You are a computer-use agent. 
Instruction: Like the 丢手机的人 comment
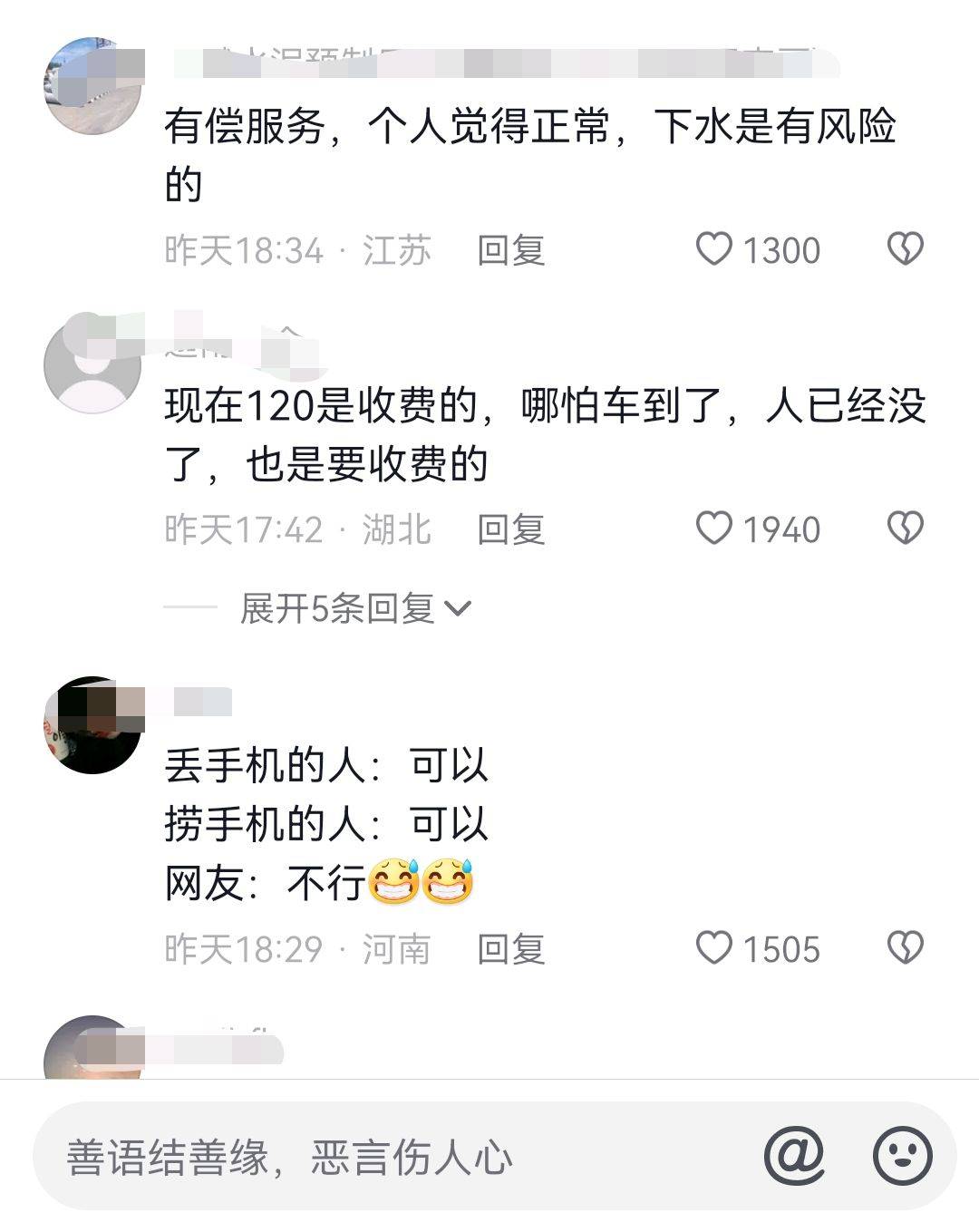tap(714, 948)
